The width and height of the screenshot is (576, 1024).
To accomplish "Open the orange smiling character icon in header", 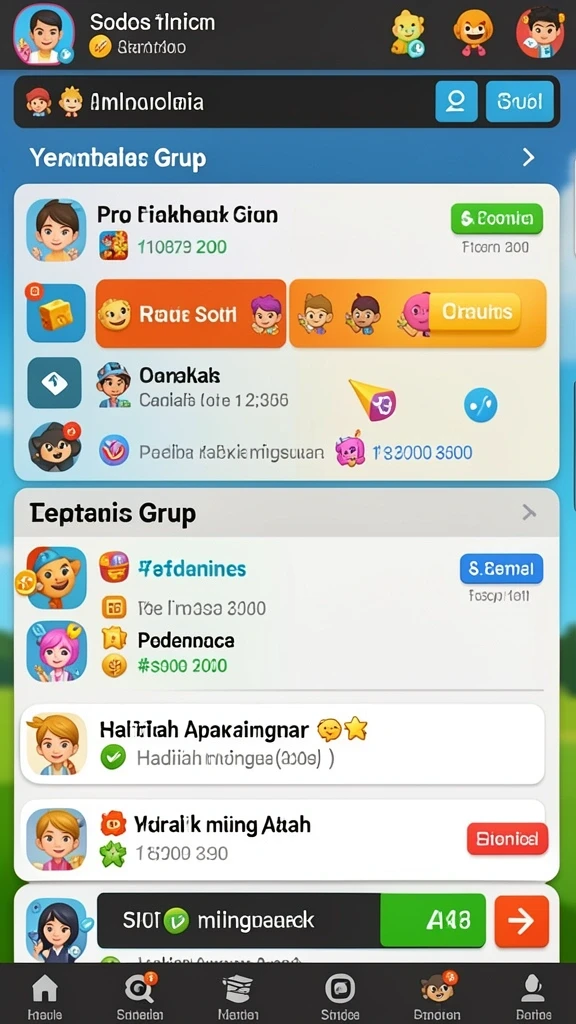I will pos(473,32).
